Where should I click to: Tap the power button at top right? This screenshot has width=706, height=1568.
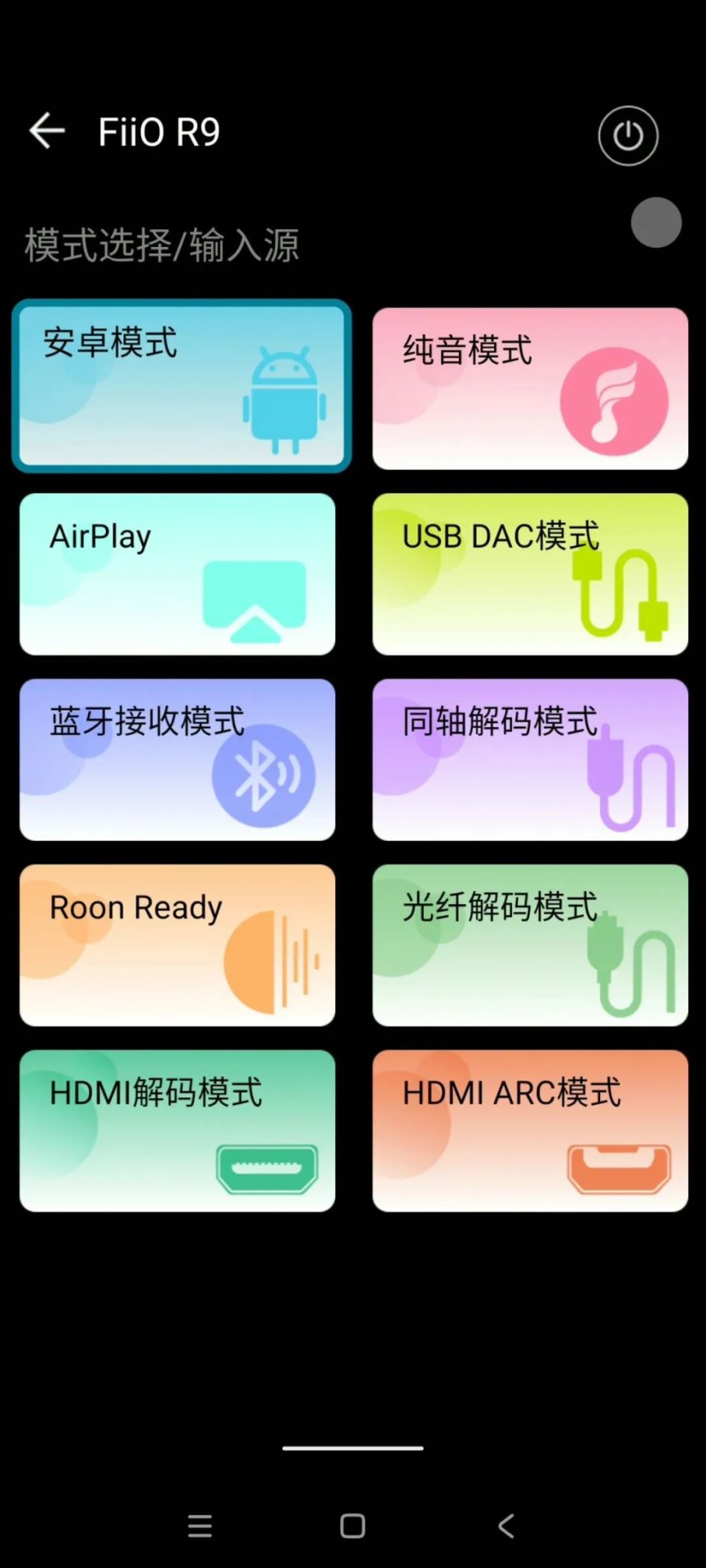coord(627,136)
